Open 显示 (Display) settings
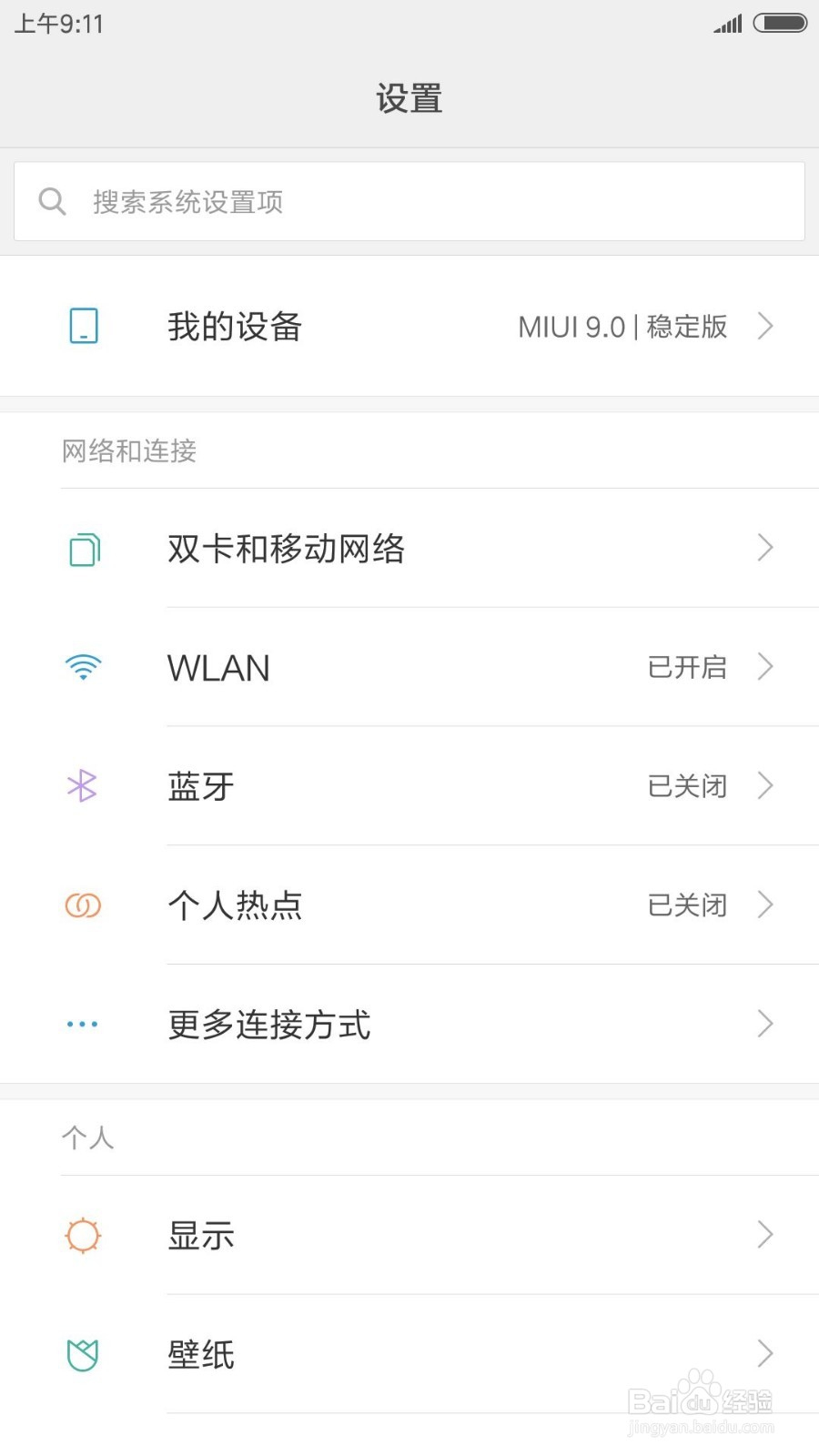819x1456 pixels. pos(409,1235)
